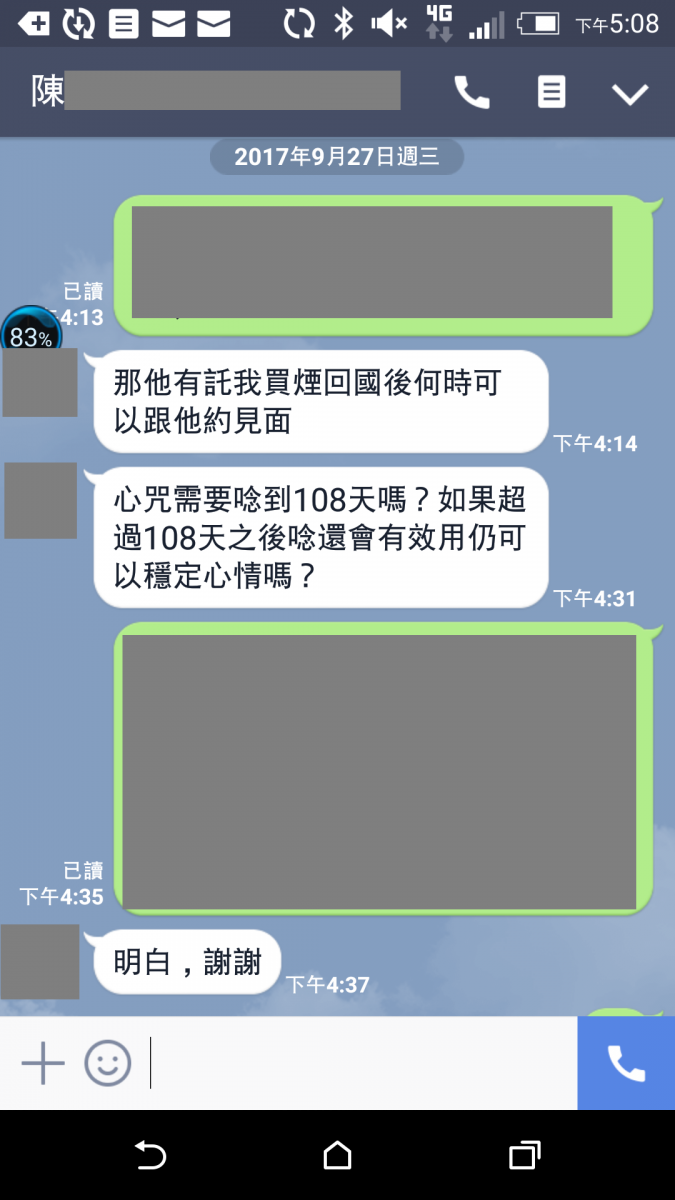This screenshot has height=1200, width=675.
Task: Open the emoji sticker picker
Action: (x=107, y=1063)
